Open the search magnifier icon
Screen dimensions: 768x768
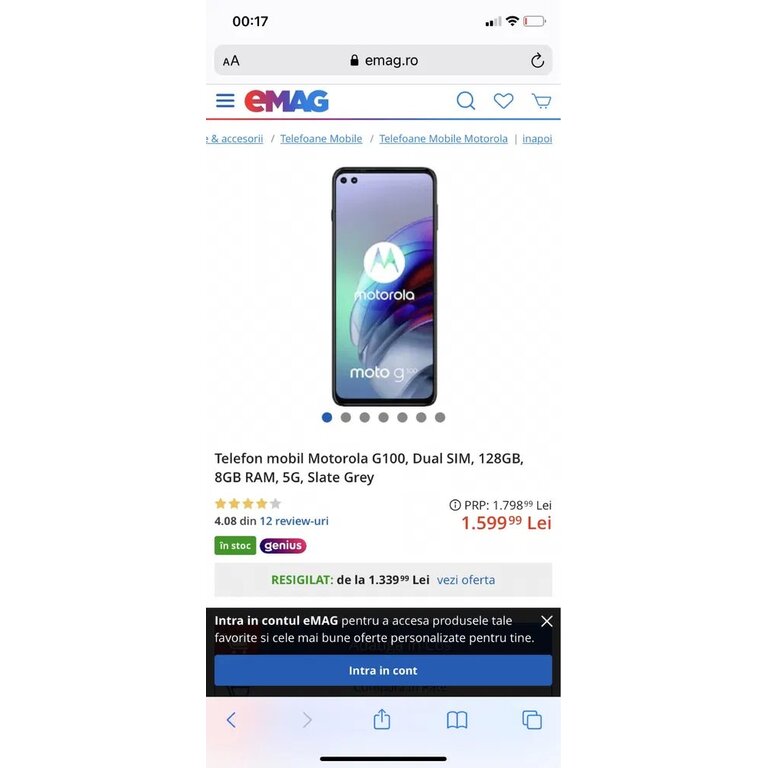pyautogui.click(x=465, y=101)
